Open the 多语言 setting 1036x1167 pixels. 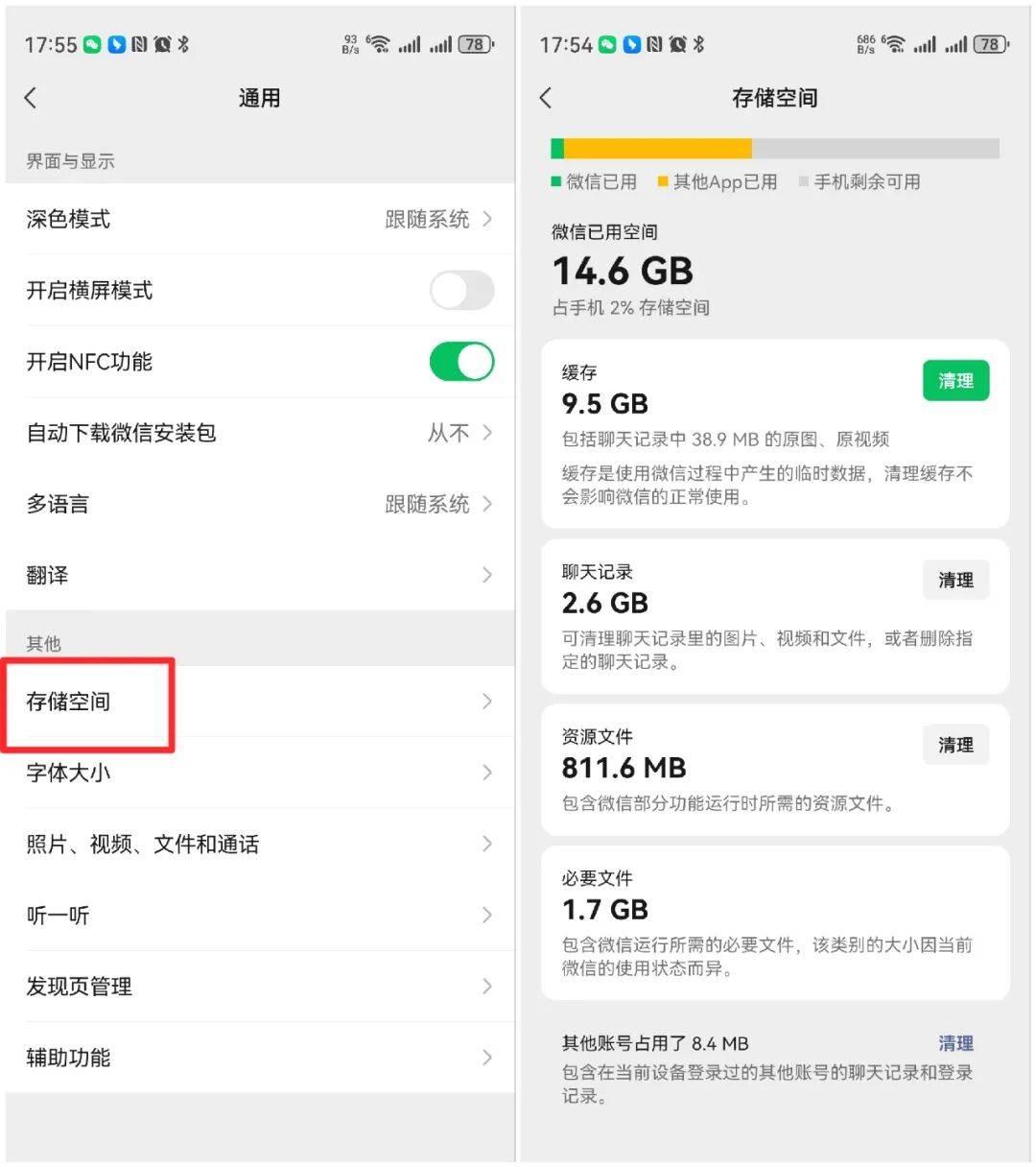pyautogui.click(x=259, y=504)
